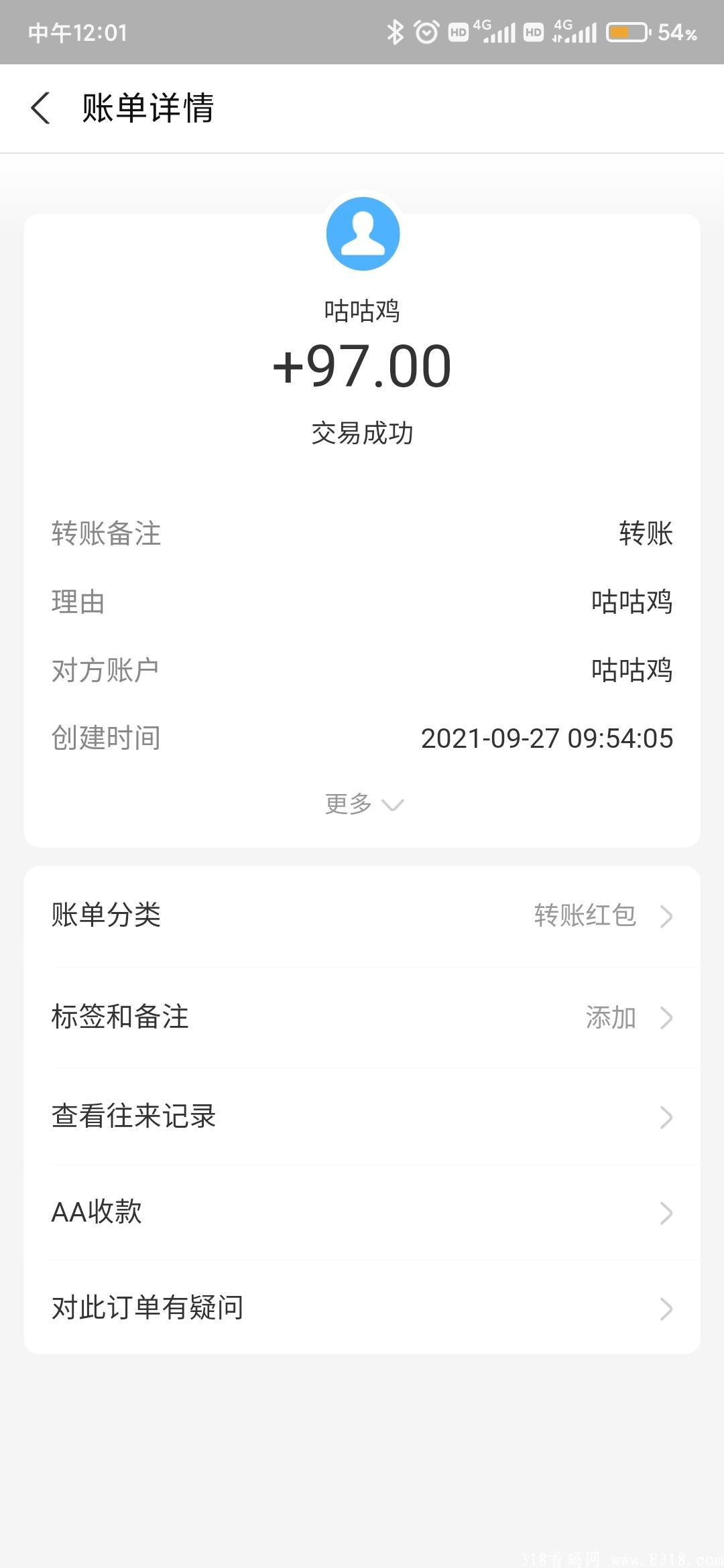Tap the Bluetooth icon in status bar
The image size is (724, 1568).
click(396, 31)
